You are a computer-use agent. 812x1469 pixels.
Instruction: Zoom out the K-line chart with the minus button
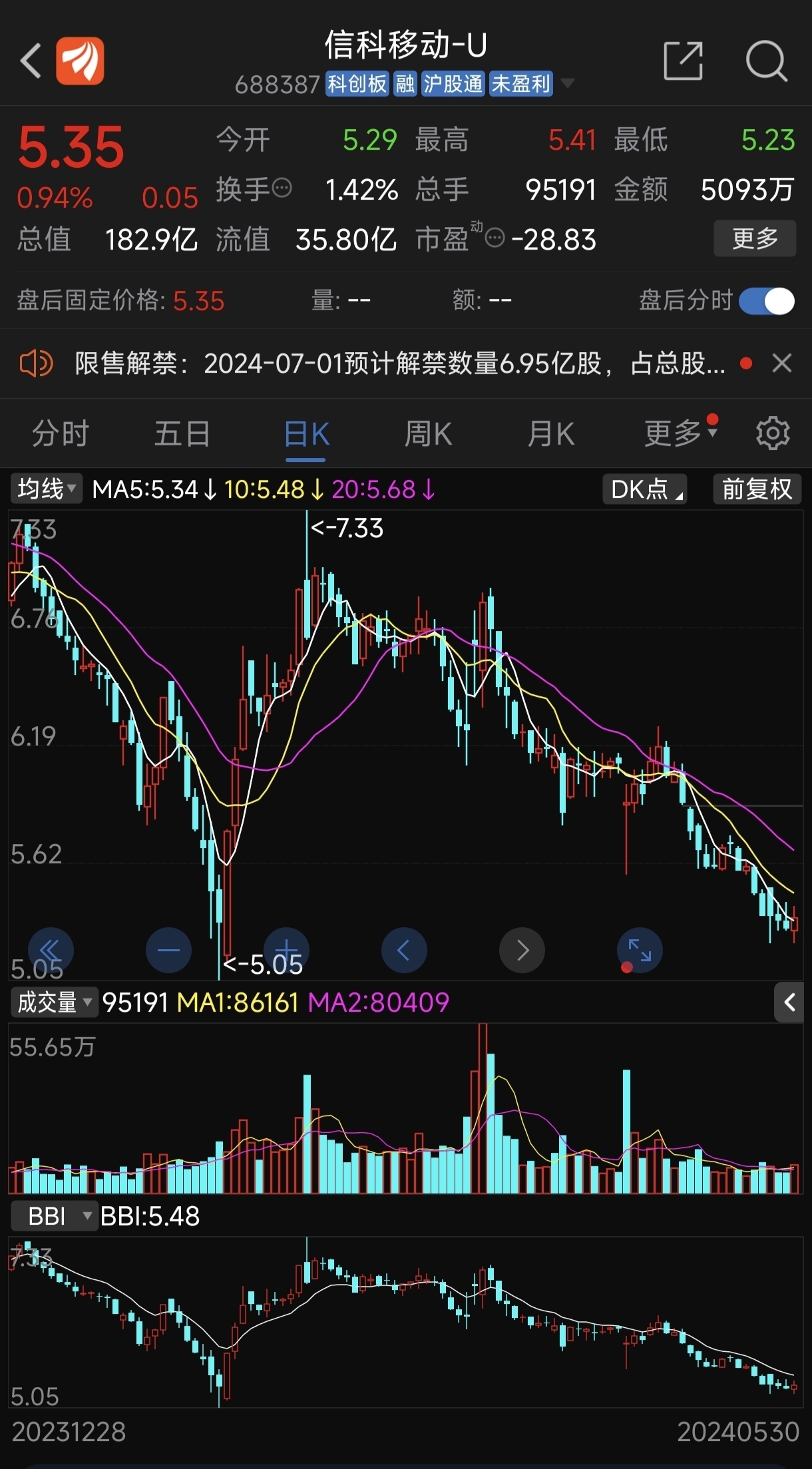(x=168, y=950)
